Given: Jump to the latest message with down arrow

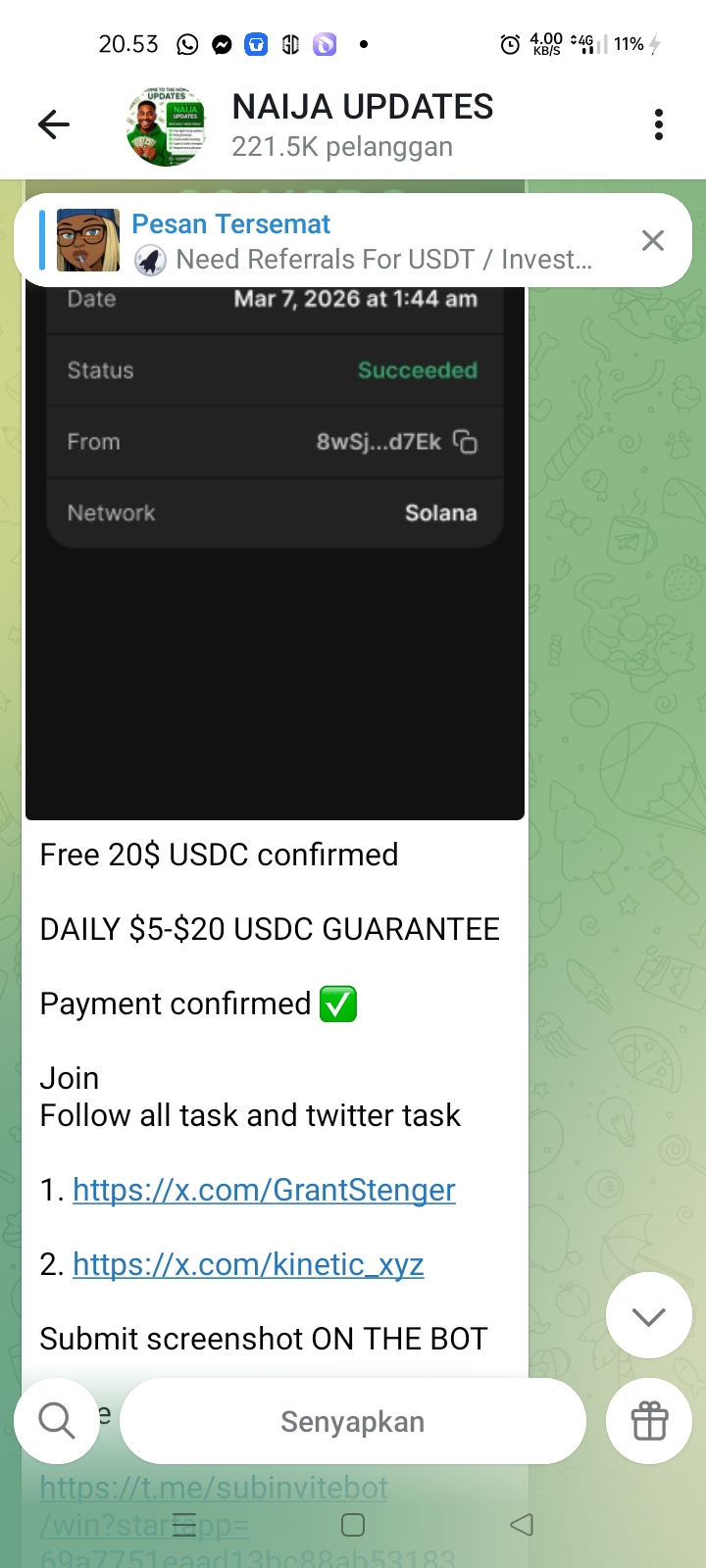Looking at the screenshot, I should 649,1316.
